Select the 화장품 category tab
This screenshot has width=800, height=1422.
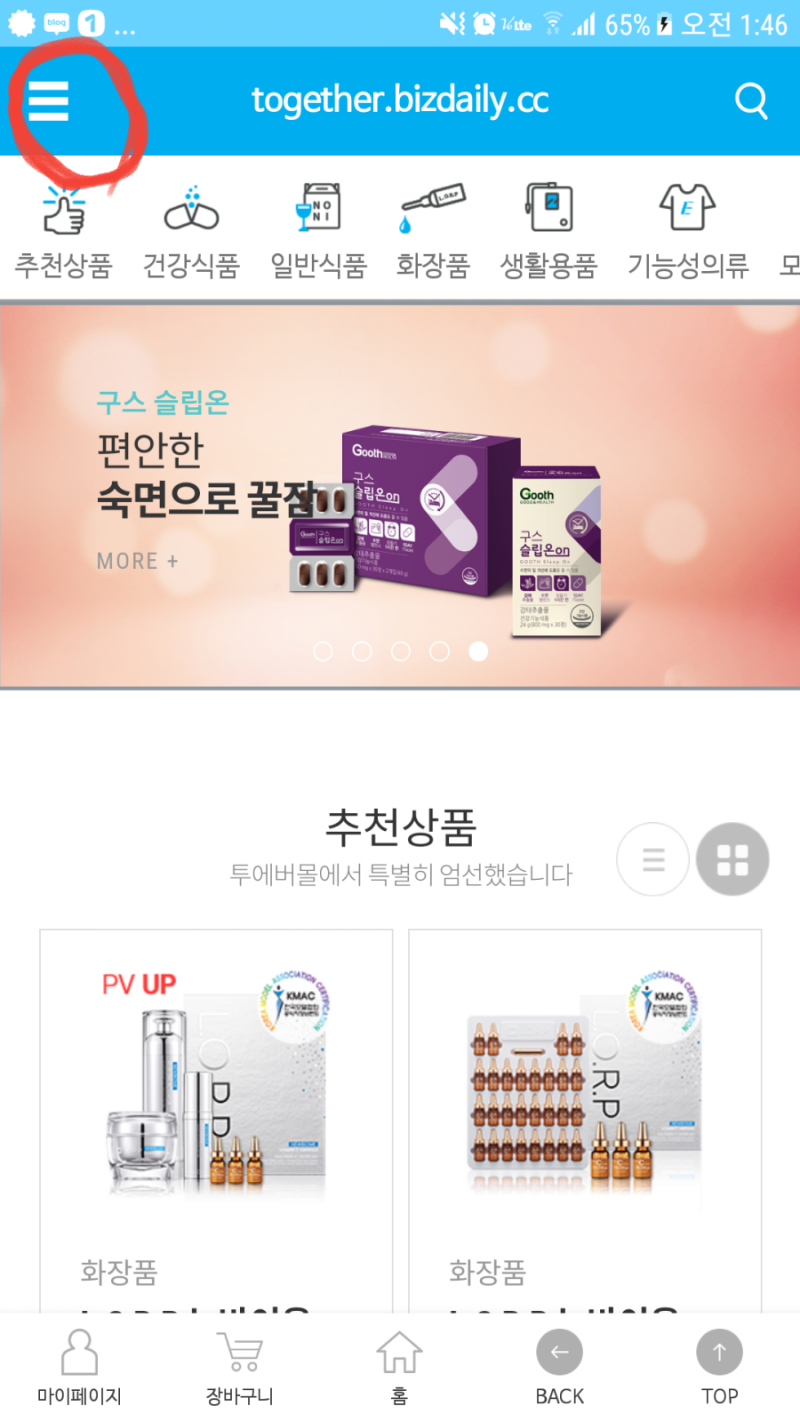pos(433,231)
